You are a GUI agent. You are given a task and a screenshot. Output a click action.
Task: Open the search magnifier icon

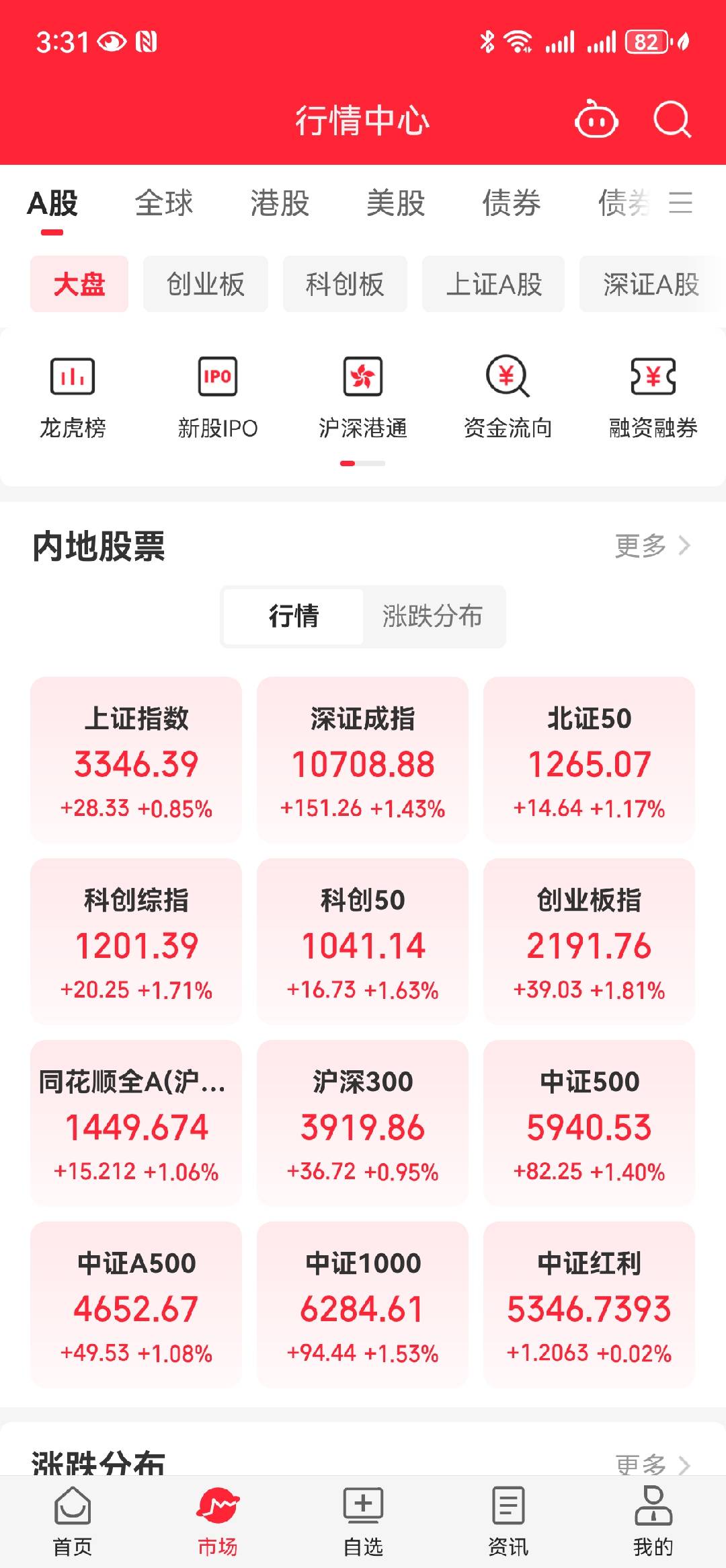pyautogui.click(x=672, y=120)
